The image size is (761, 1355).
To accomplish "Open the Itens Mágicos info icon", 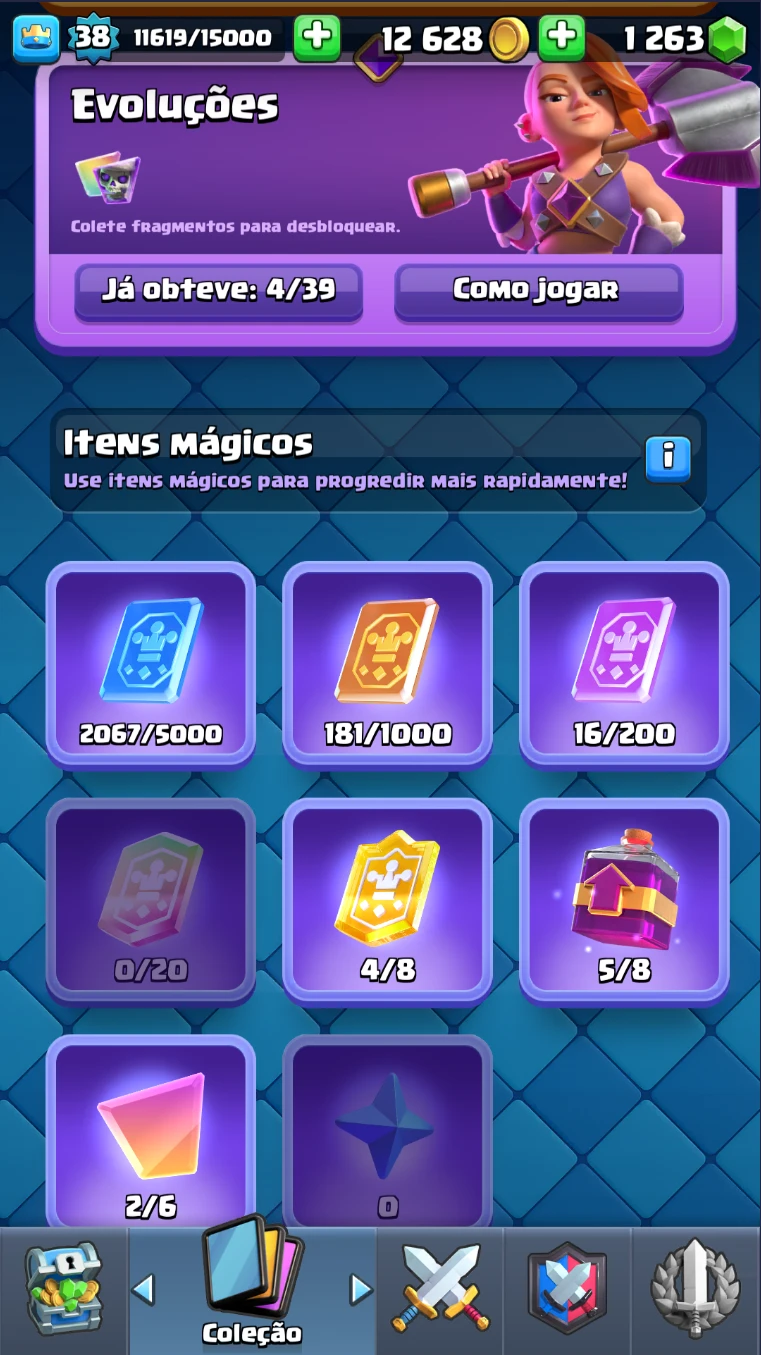I will [x=668, y=459].
